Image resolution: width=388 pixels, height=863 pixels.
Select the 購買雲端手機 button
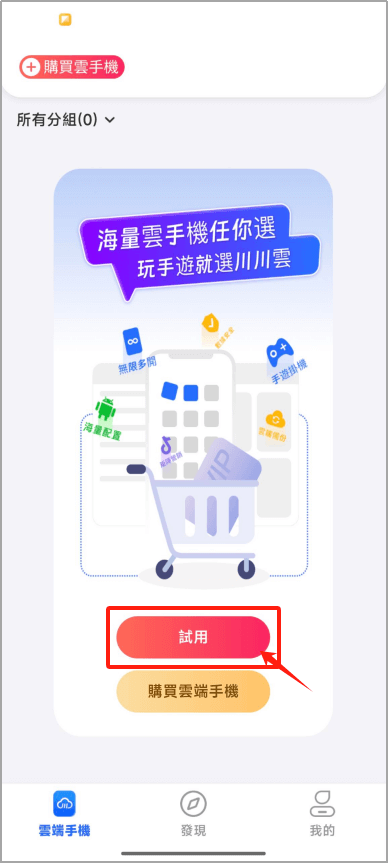(x=193, y=691)
